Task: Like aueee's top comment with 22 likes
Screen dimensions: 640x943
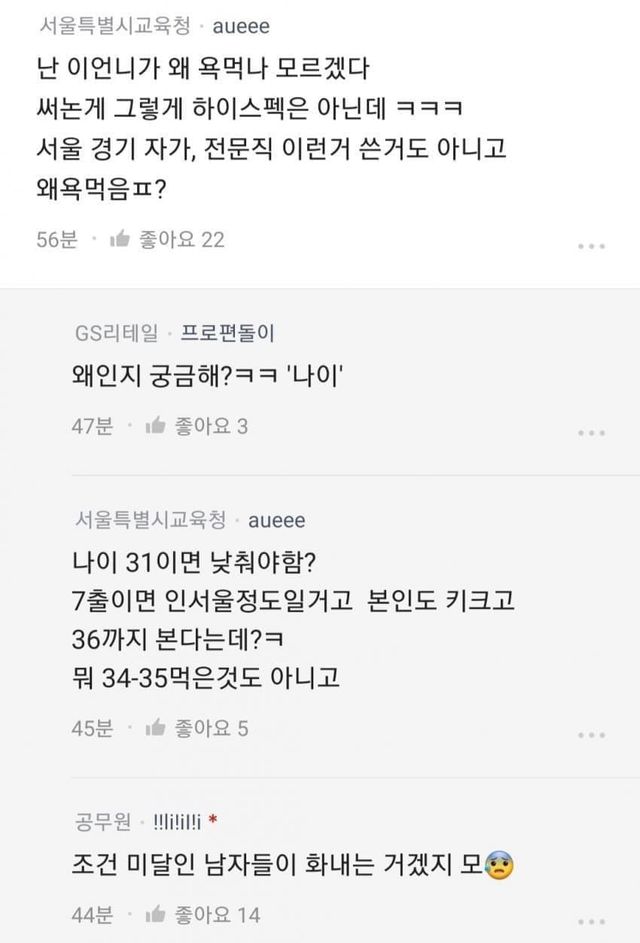Action: coord(120,239)
